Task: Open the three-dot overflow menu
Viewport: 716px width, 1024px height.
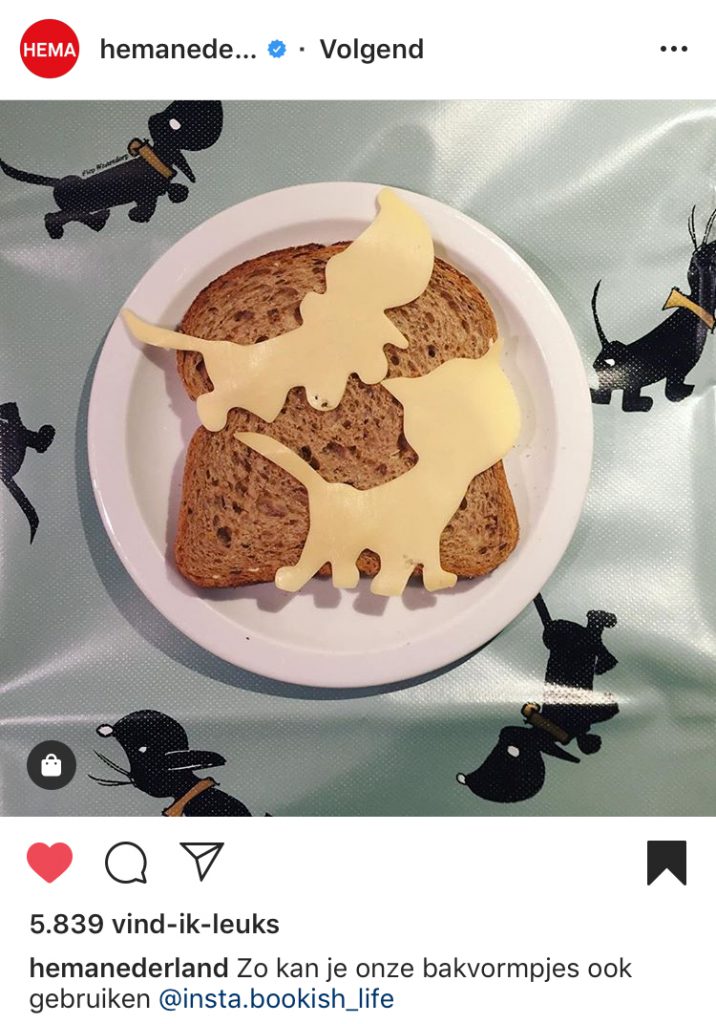Action: [673, 49]
